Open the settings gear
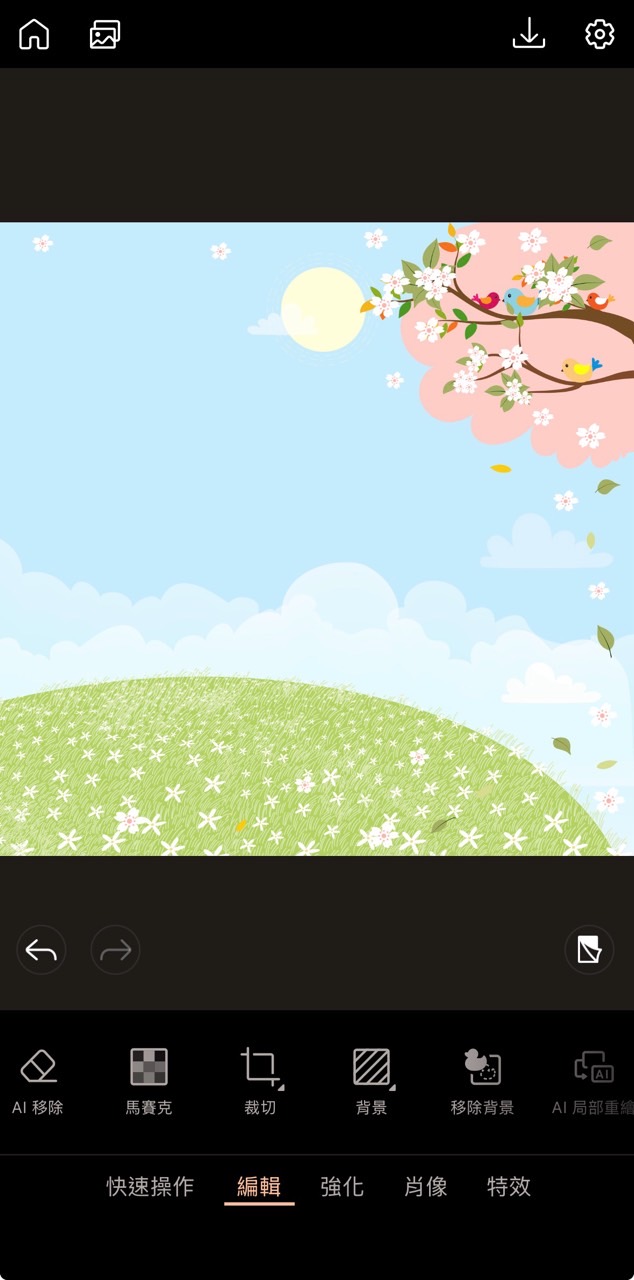 click(x=599, y=34)
